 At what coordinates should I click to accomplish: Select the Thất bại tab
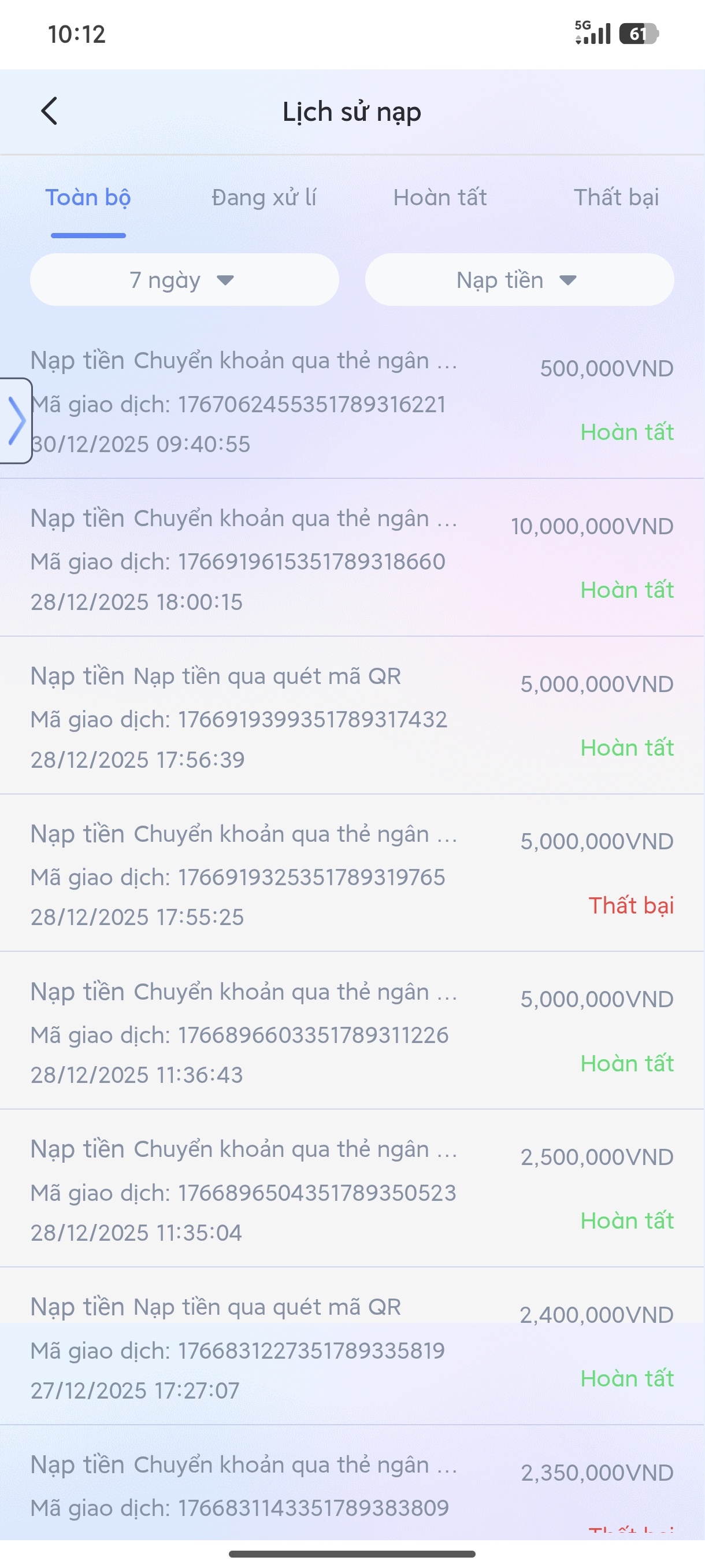tap(615, 198)
